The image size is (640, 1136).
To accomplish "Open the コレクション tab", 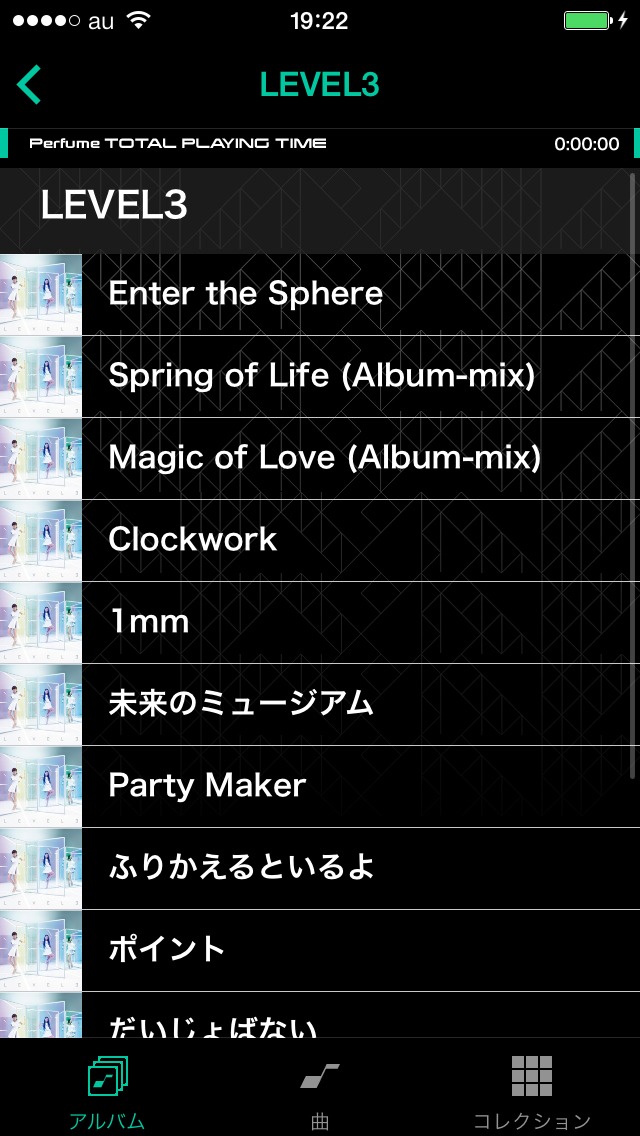I will coord(532,1090).
